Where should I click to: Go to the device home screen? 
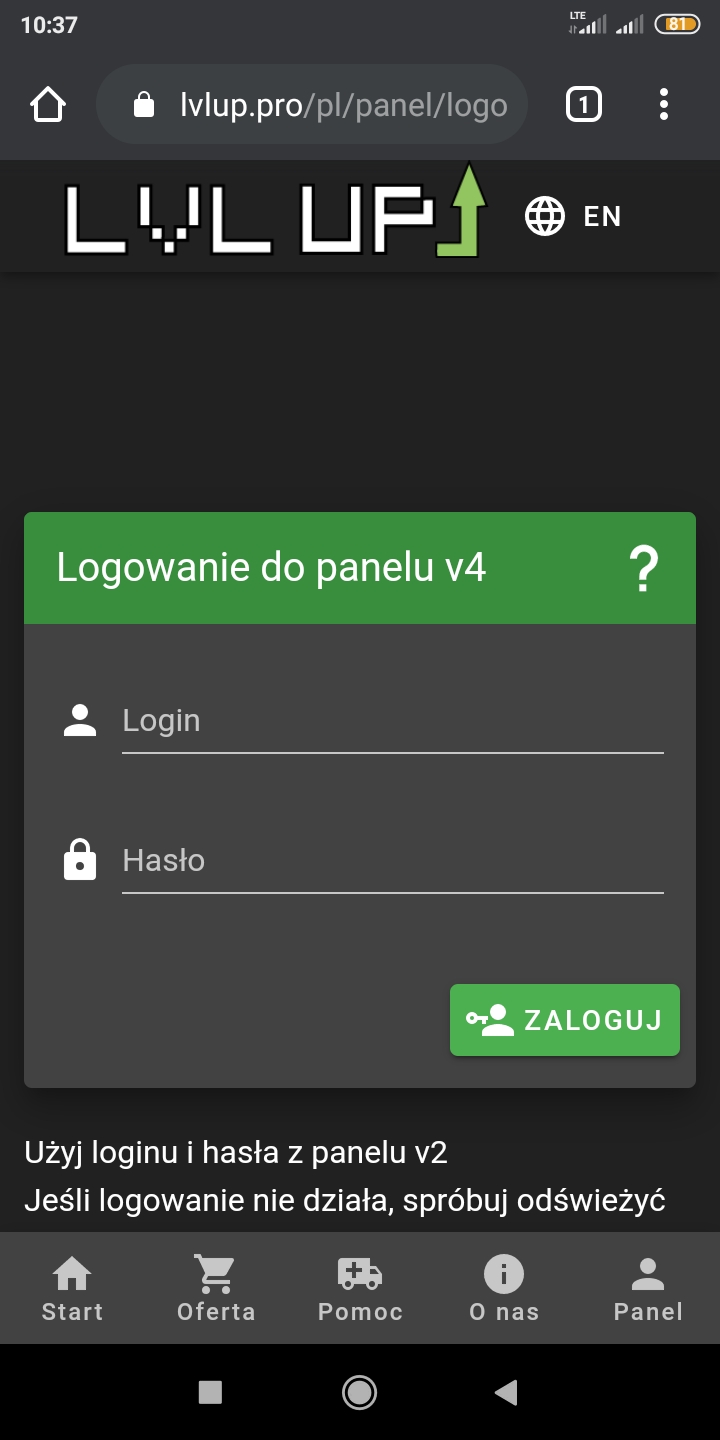coord(359,1392)
